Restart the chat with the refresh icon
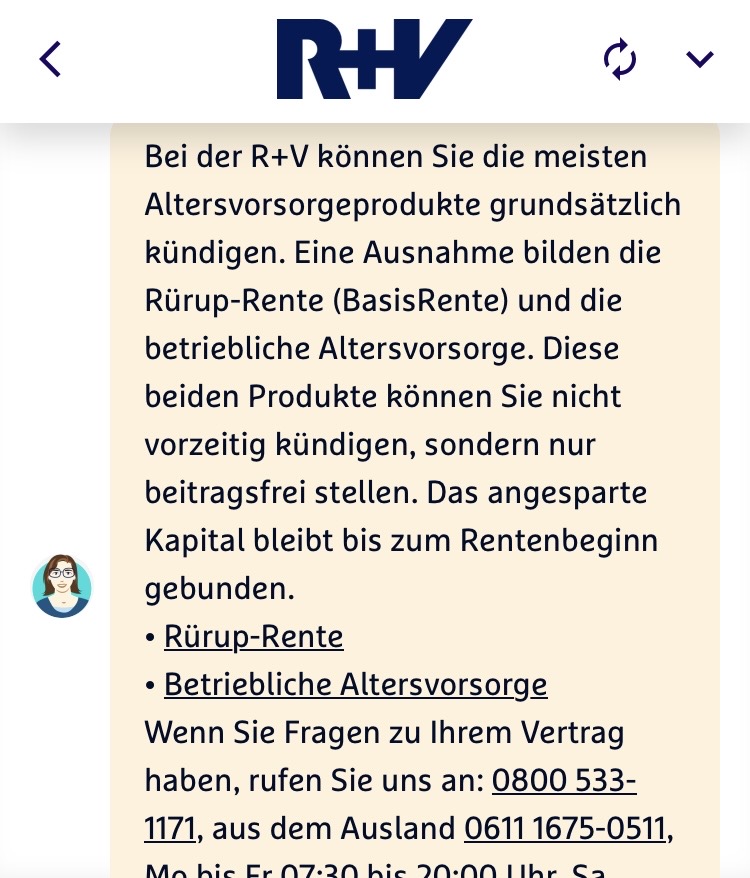The image size is (750, 878). pyautogui.click(x=620, y=59)
